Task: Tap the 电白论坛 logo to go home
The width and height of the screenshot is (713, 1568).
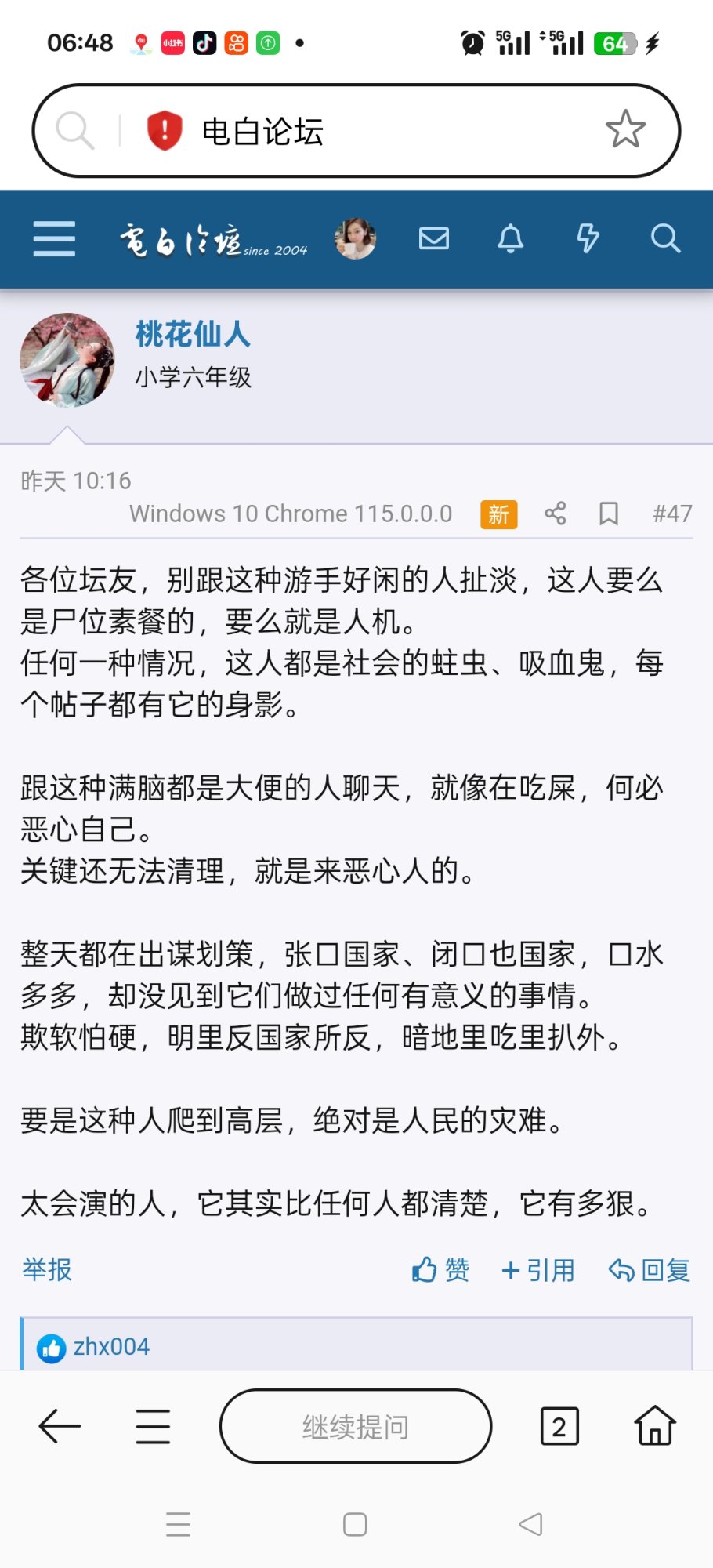Action: tap(212, 240)
